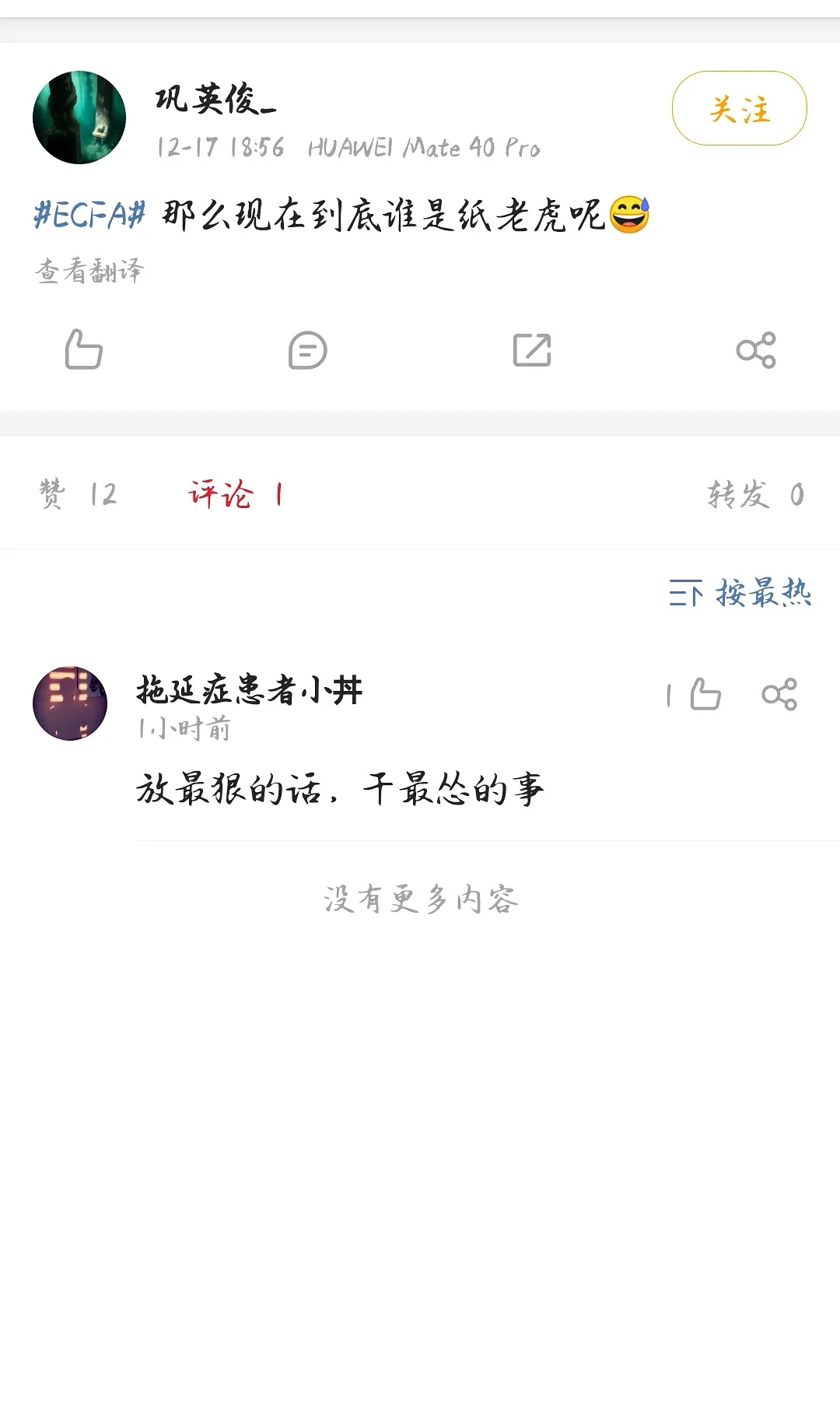This screenshot has width=840, height=1406.
Task: Switch to the 赞 12 tab
Action: click(78, 494)
